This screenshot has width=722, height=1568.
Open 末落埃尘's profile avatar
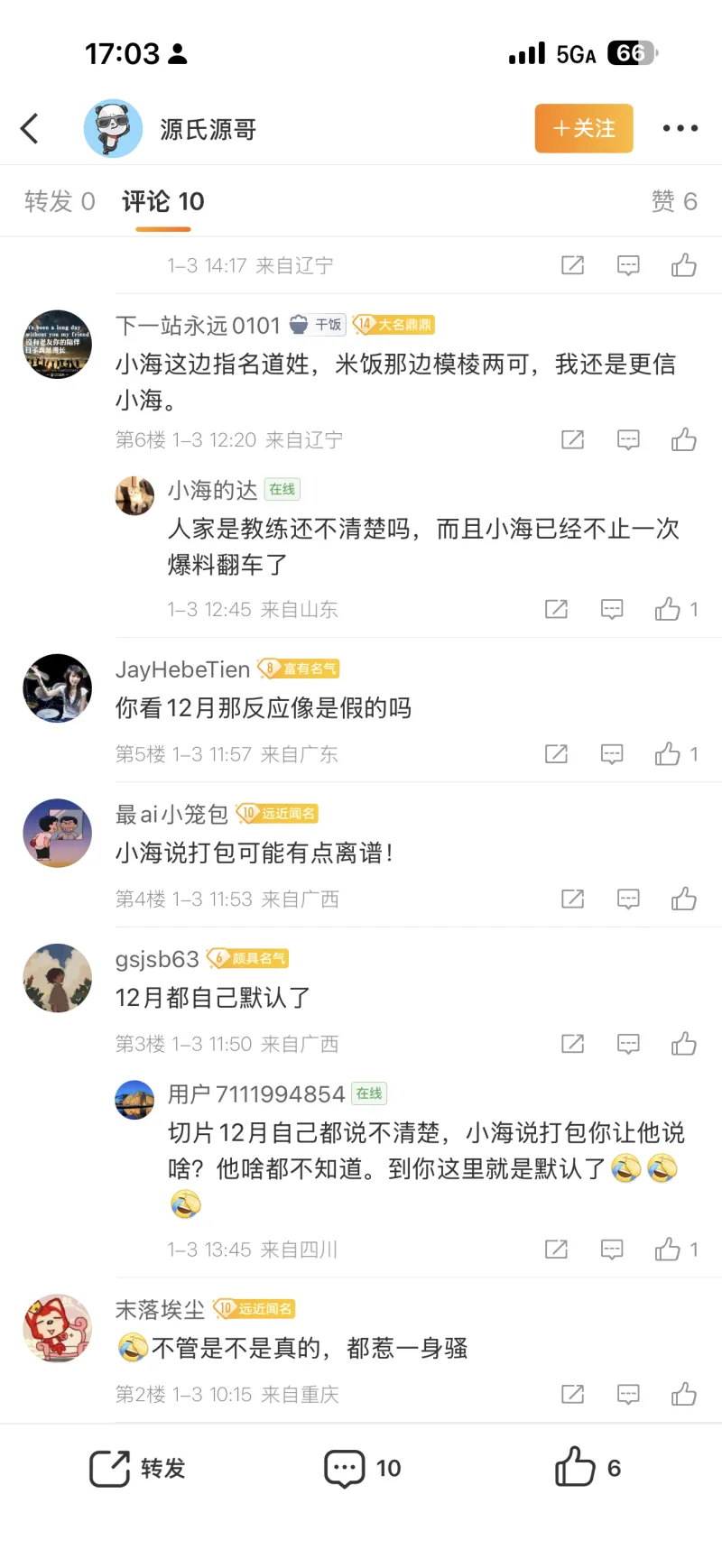[x=57, y=1328]
